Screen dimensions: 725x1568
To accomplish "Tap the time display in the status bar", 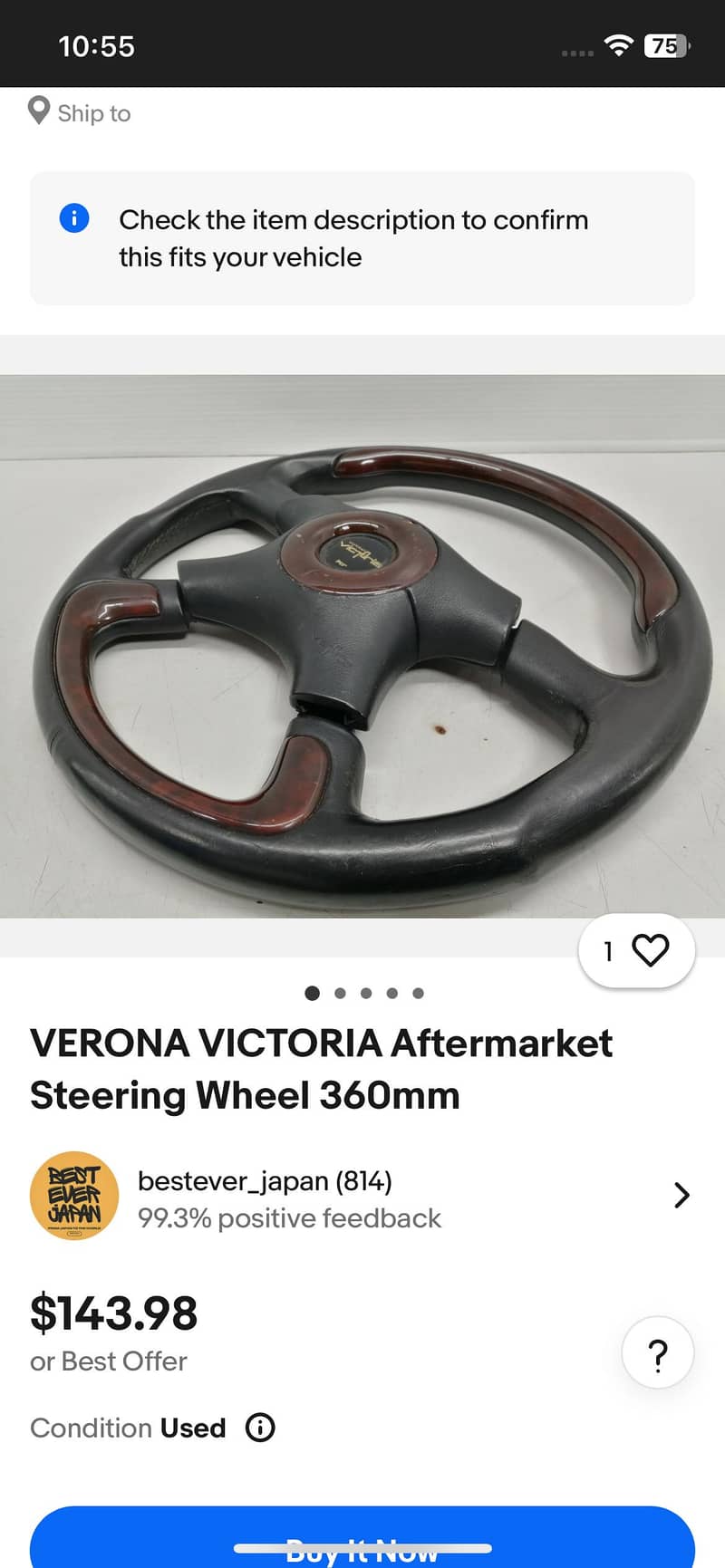I will (x=97, y=44).
